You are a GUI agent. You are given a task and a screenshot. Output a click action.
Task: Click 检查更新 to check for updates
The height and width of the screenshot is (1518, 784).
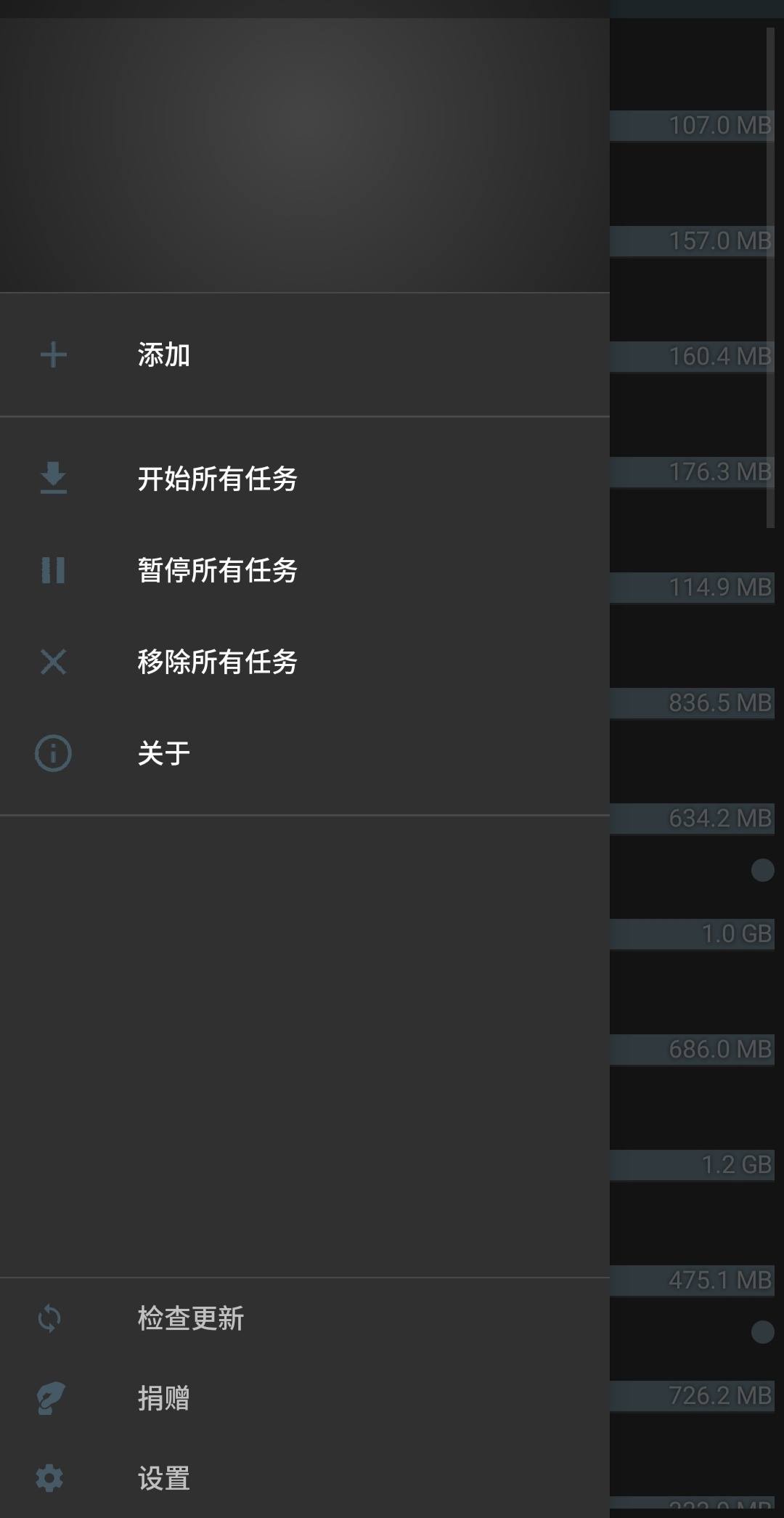[x=191, y=1318]
